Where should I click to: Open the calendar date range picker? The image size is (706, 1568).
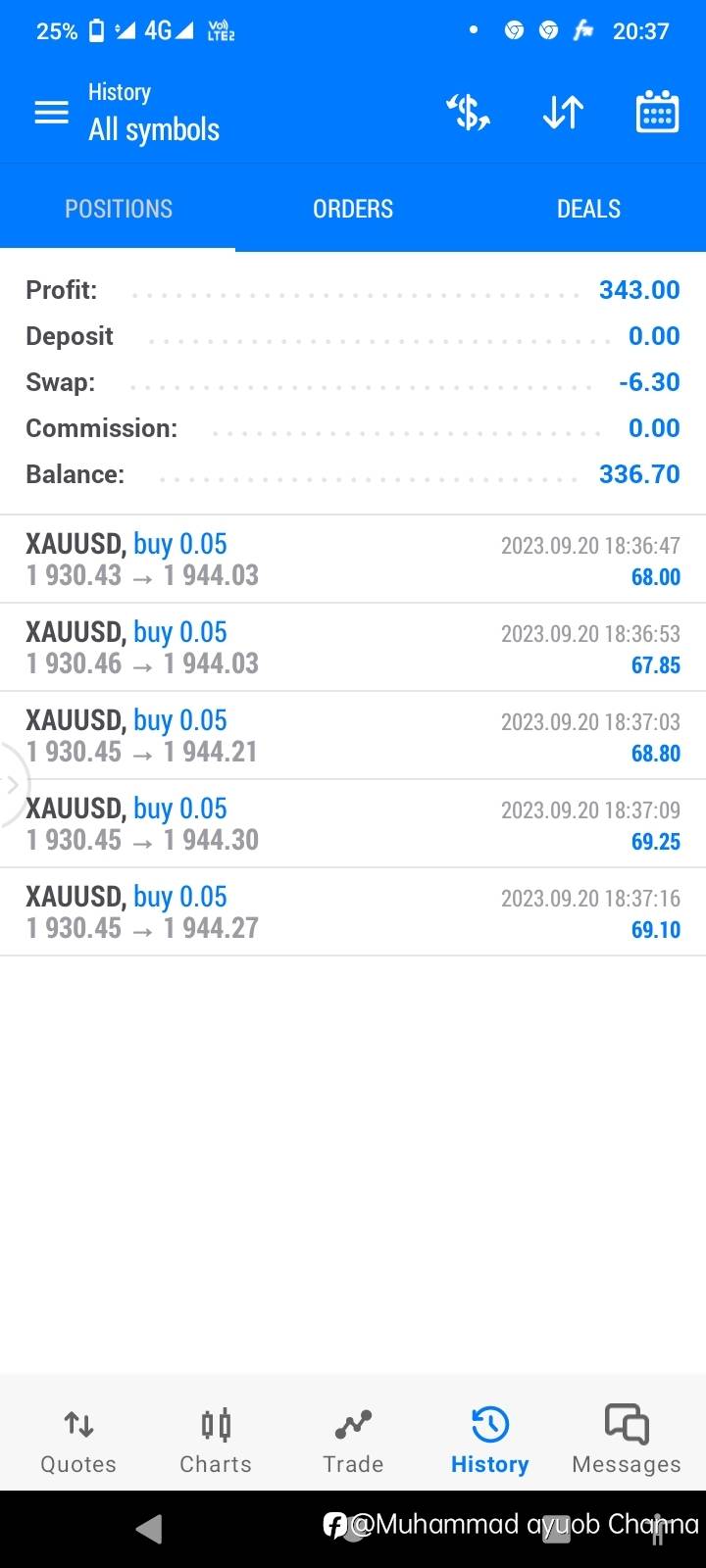657,112
